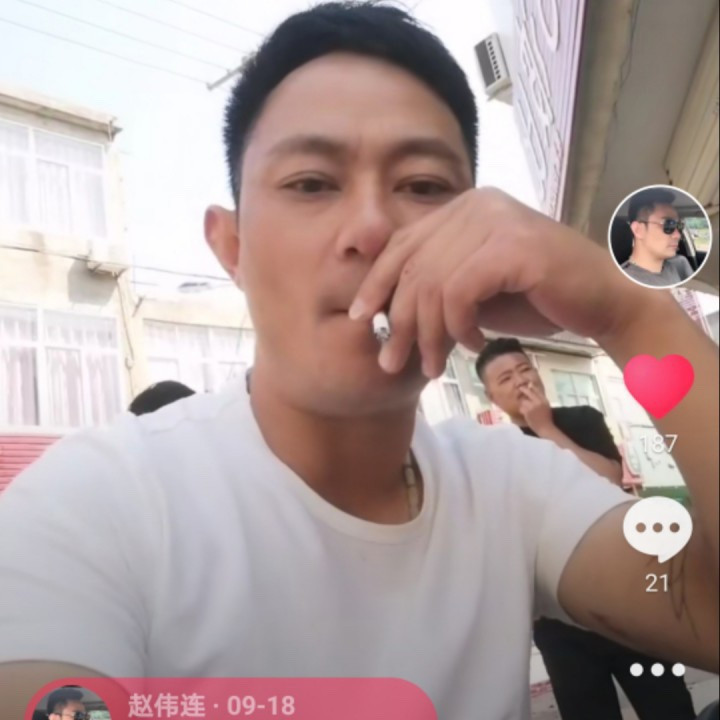Image resolution: width=720 pixels, height=720 pixels.
Task: Open the comments speech bubble
Action: 657,528
